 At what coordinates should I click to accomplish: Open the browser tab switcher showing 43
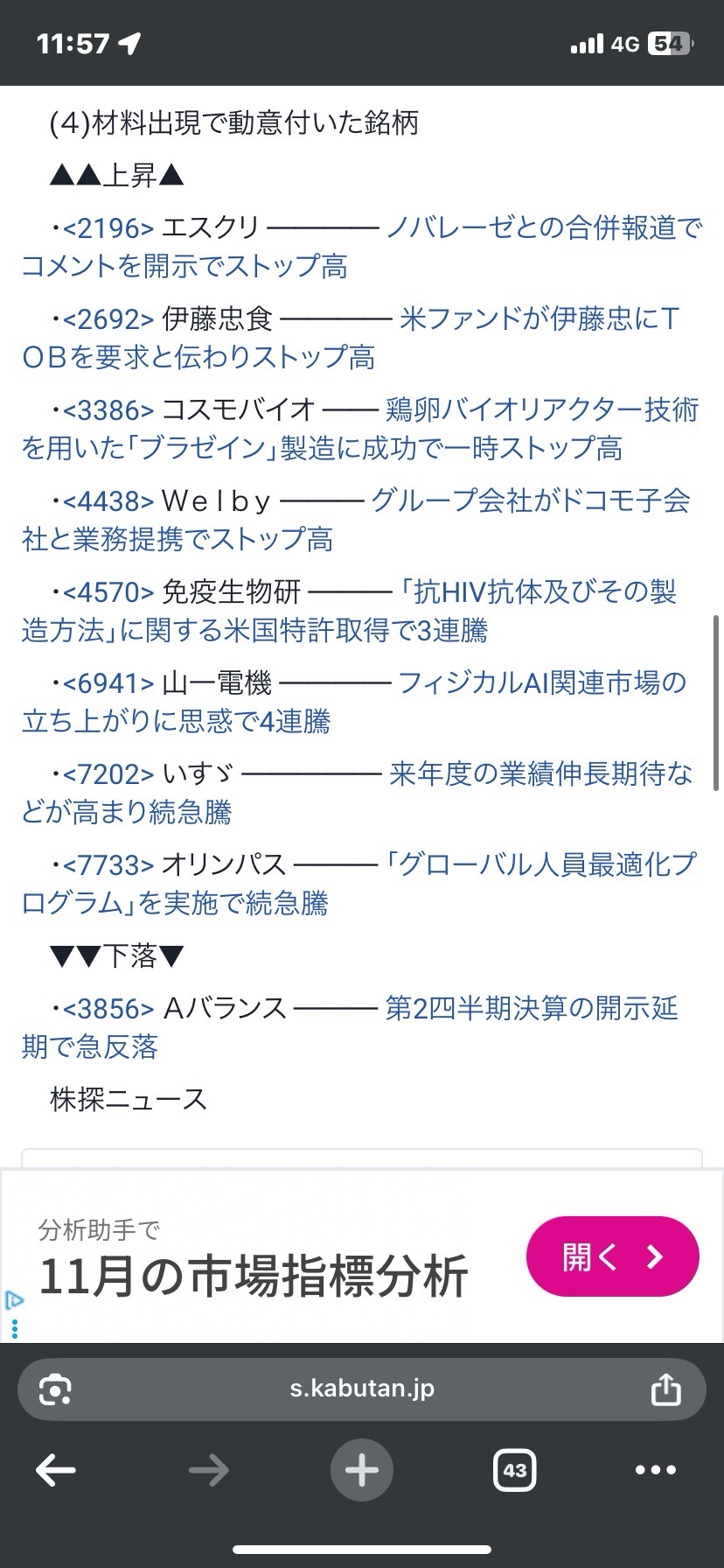coord(514,1471)
